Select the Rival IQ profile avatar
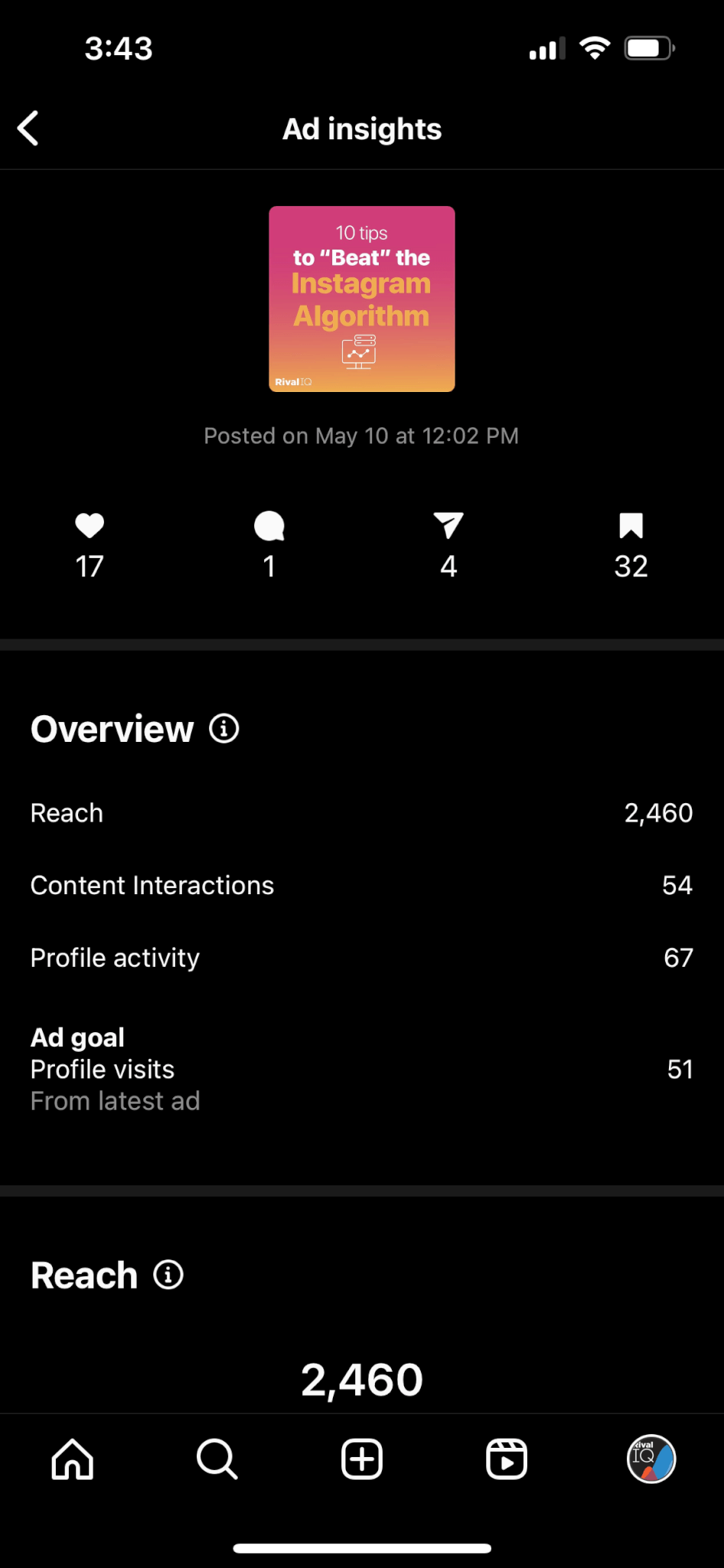Viewport: 724px width, 1568px height. (651, 1459)
